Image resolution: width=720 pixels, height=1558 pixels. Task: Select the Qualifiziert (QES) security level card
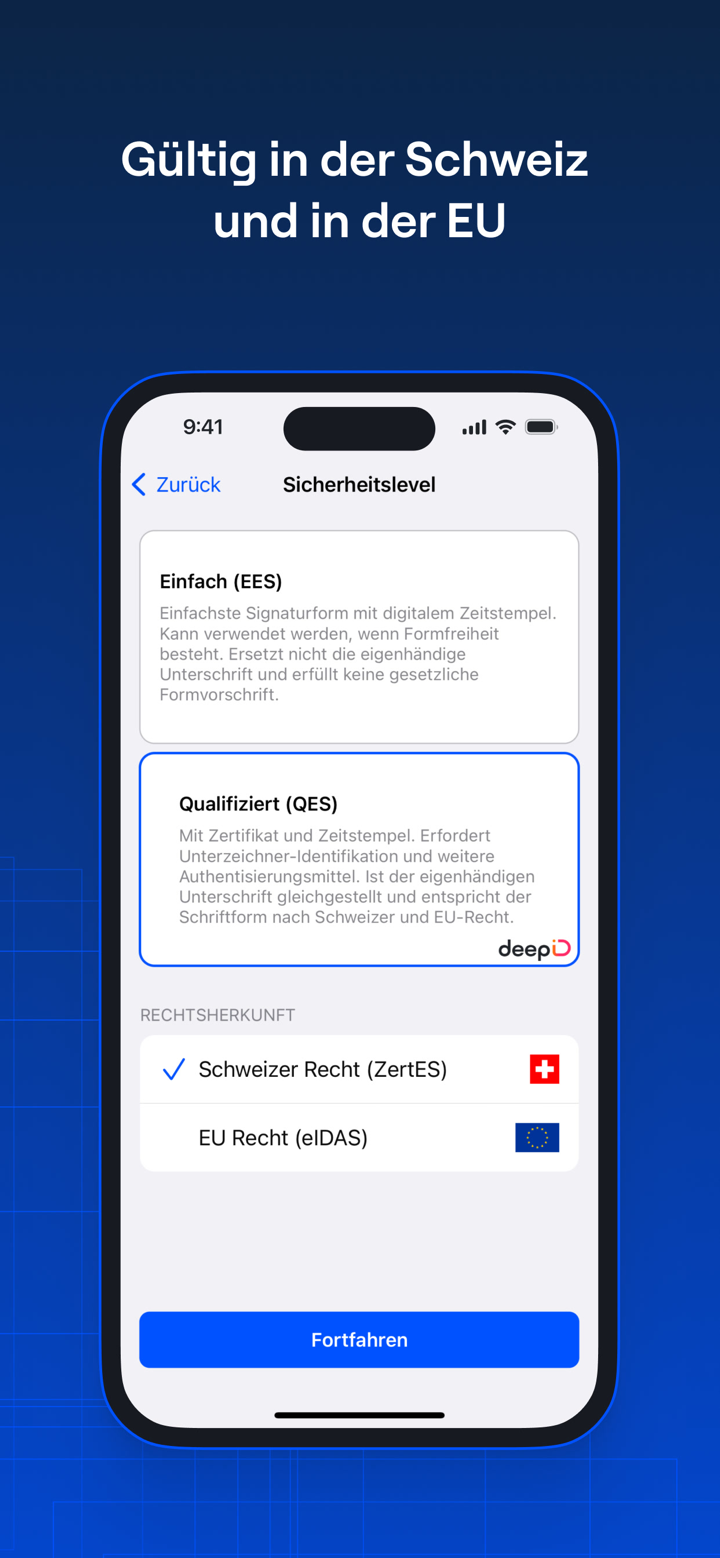click(359, 859)
